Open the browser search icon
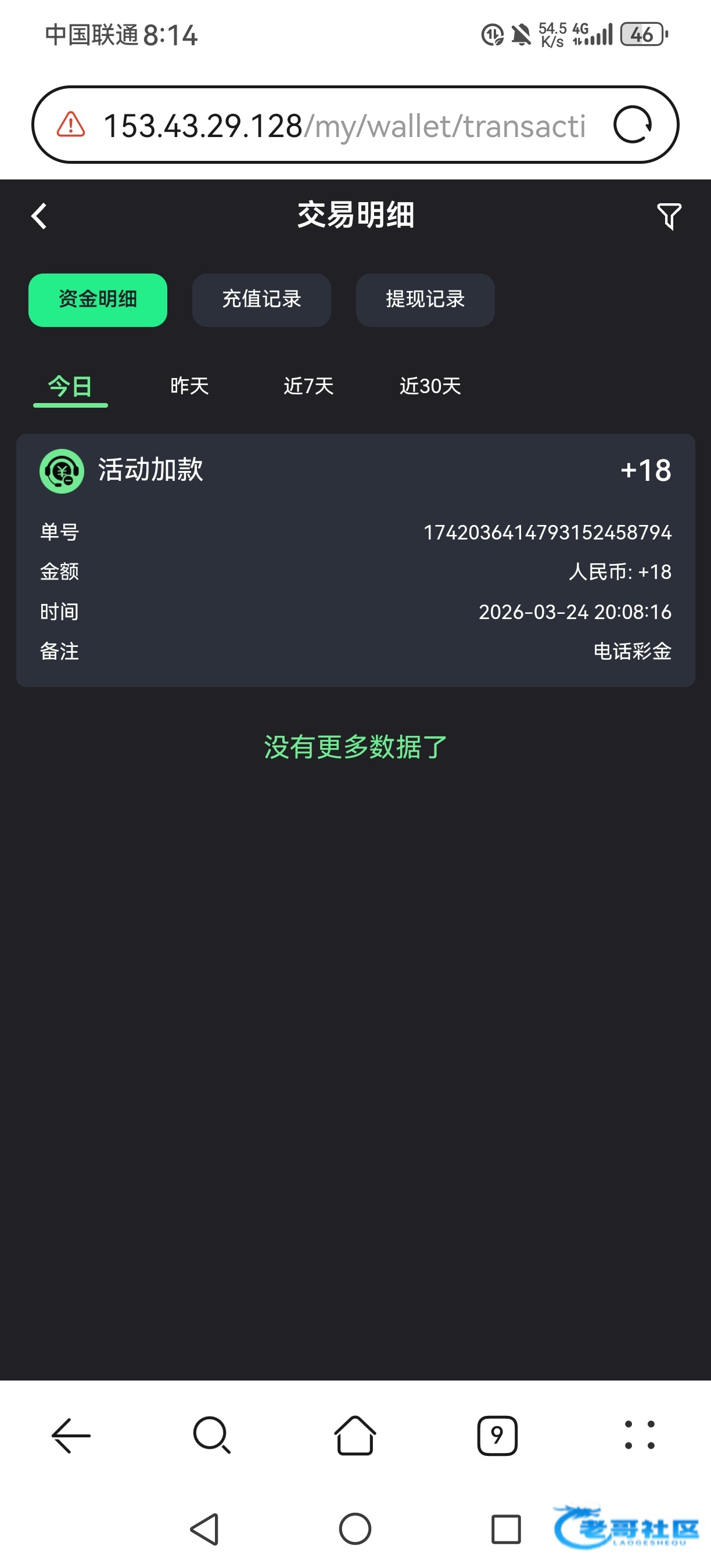 pos(212,1436)
